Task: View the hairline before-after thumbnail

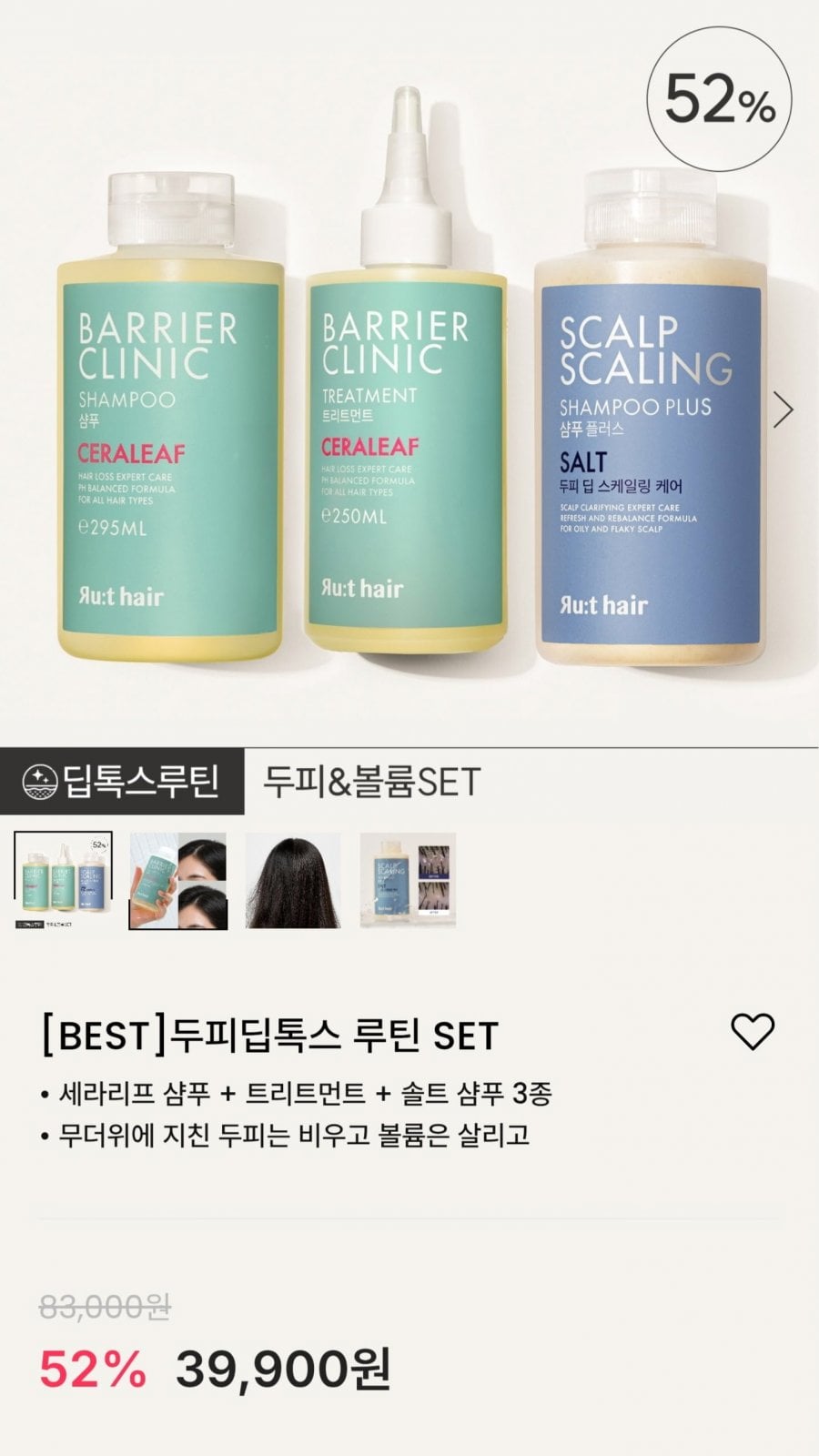Action: click(178, 881)
